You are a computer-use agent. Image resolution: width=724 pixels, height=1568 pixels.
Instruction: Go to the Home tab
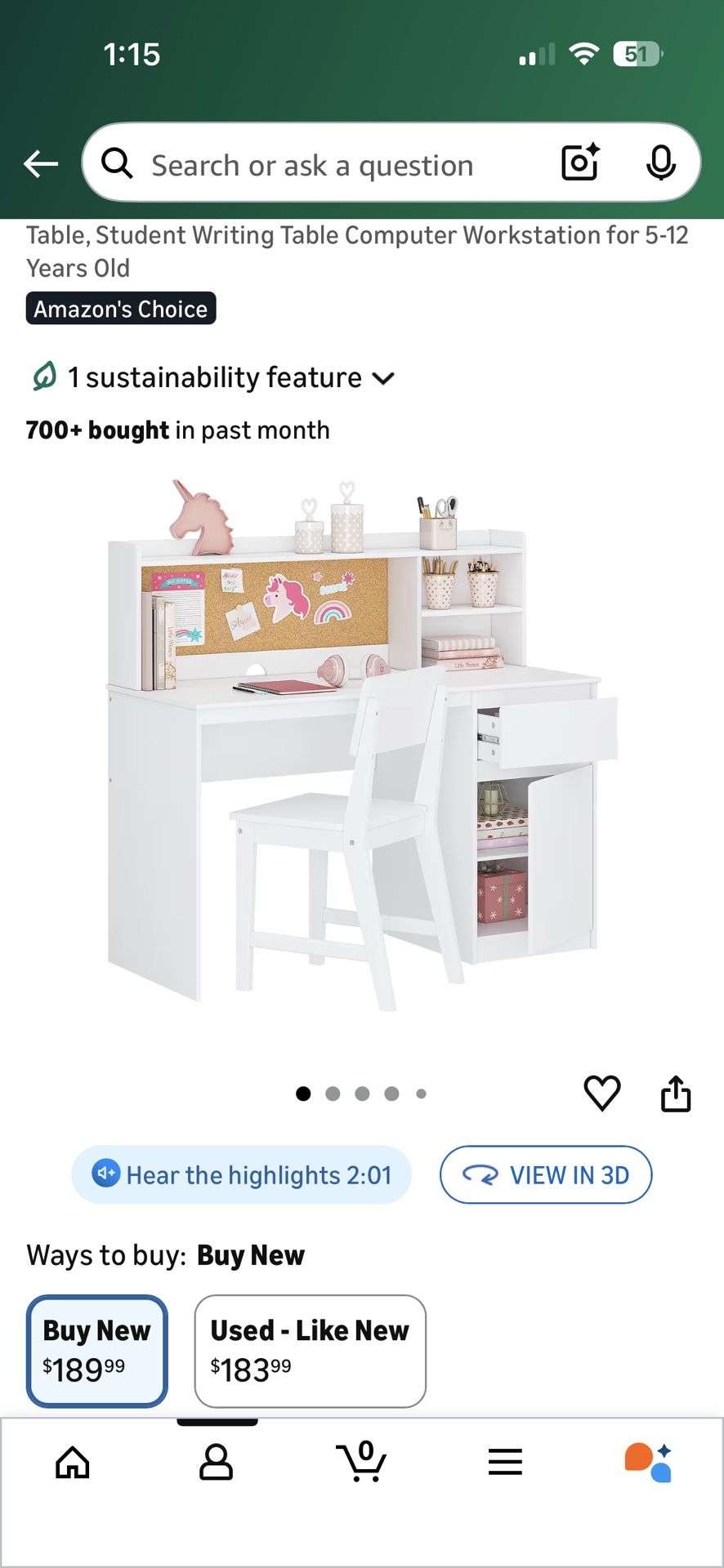pyautogui.click(x=73, y=1462)
